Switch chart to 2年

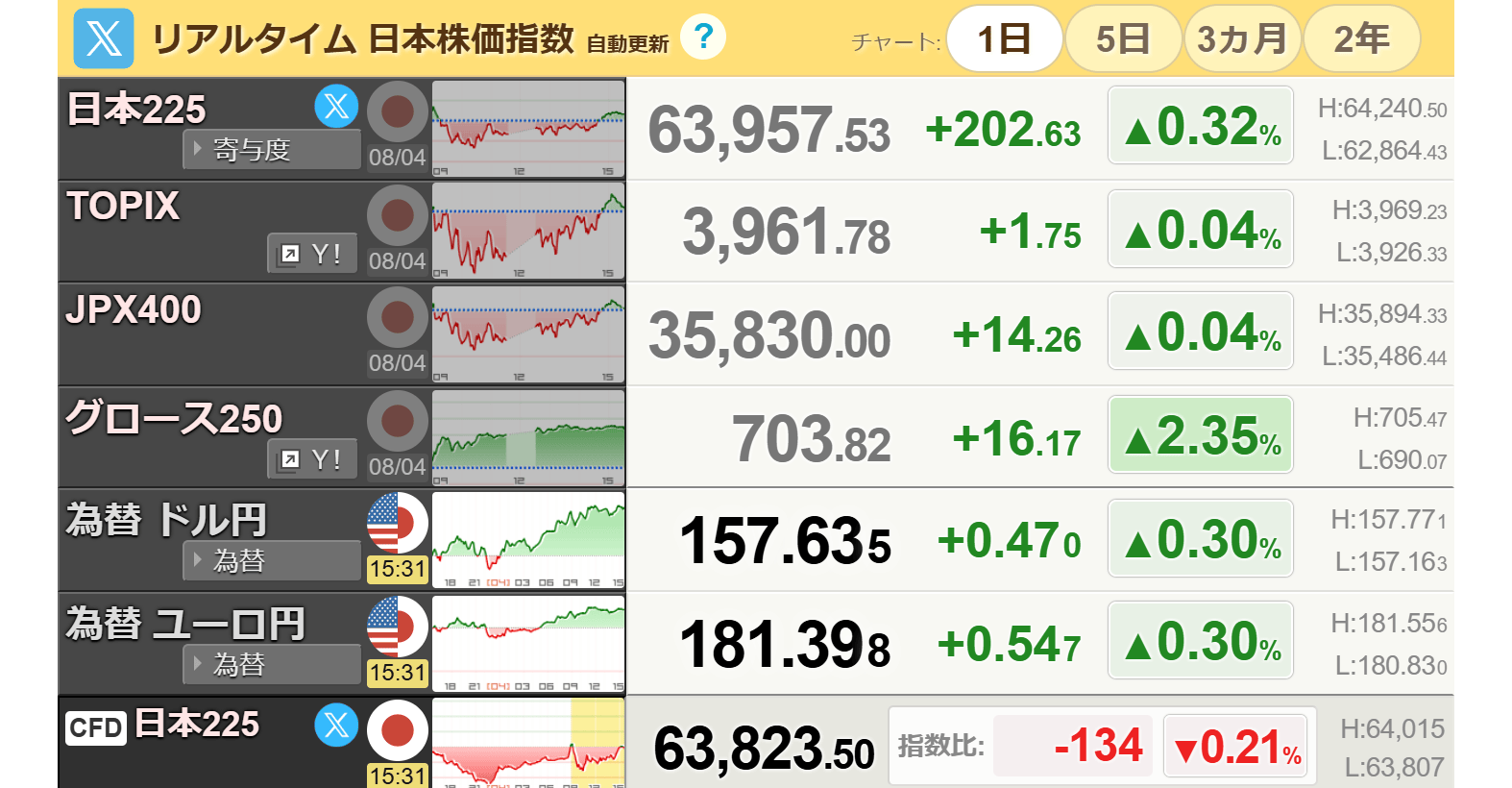(1361, 39)
